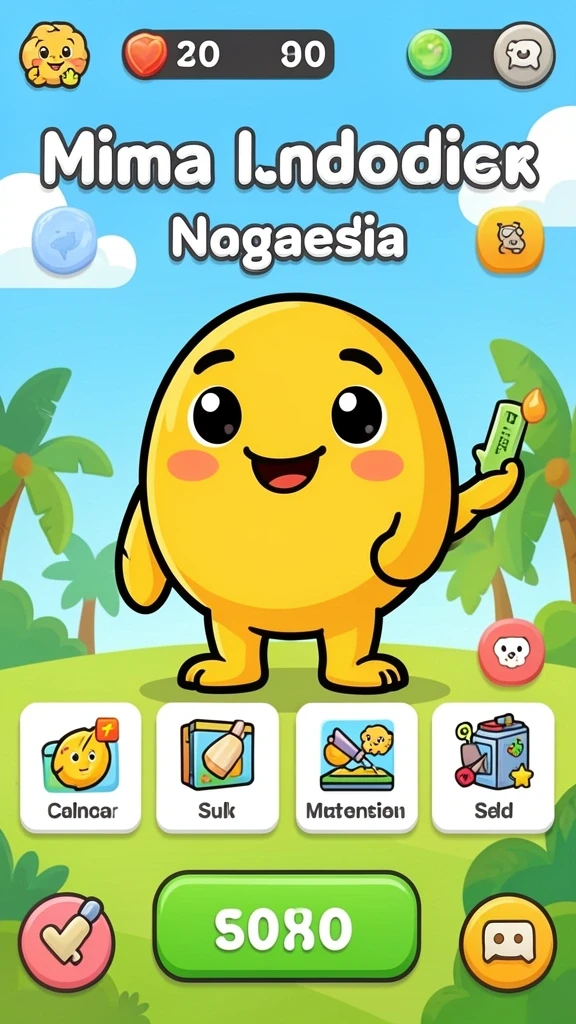Open the orange square animal icon button

[x=510, y=240]
